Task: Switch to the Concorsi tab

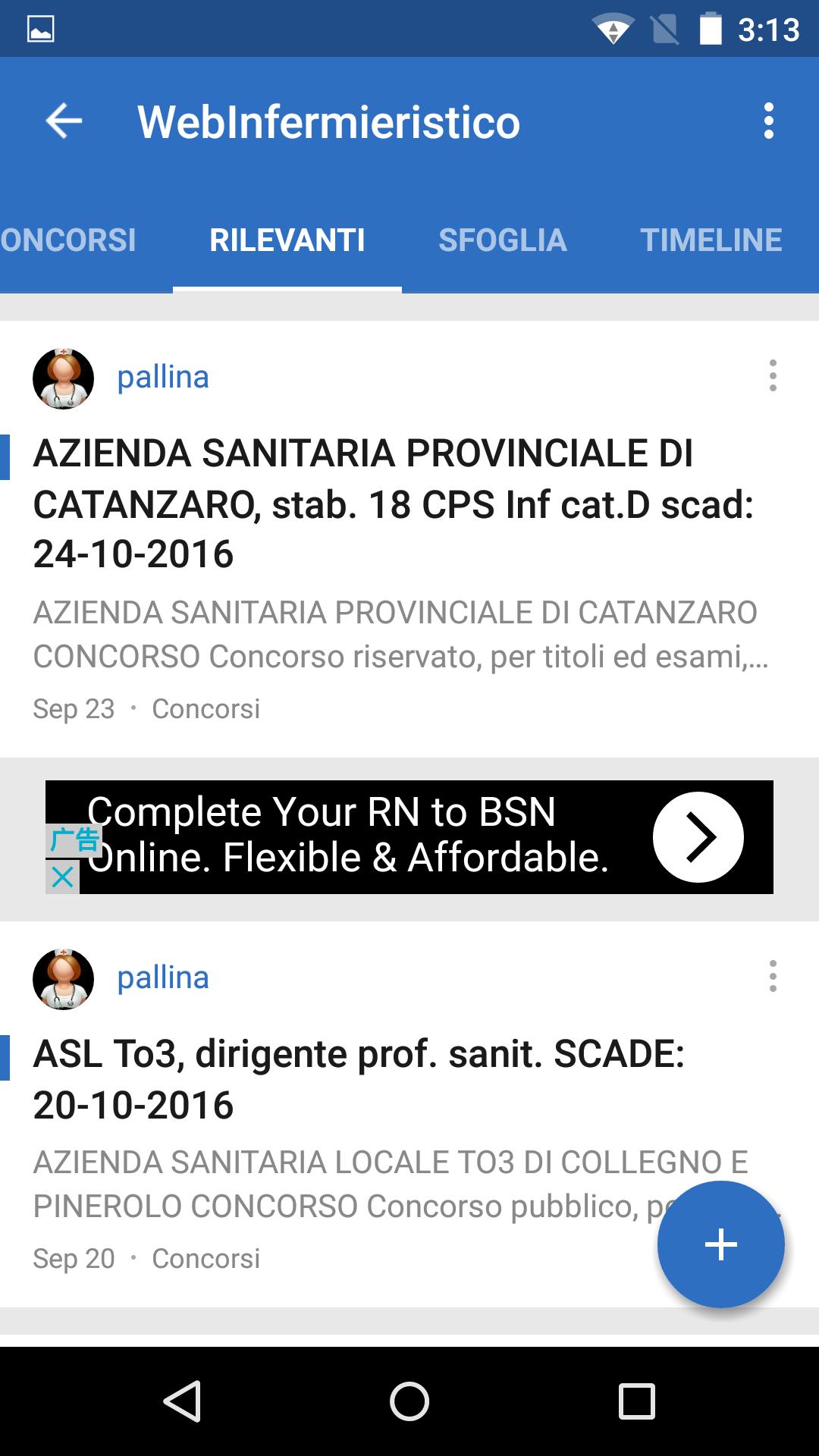Action: pos(68,240)
